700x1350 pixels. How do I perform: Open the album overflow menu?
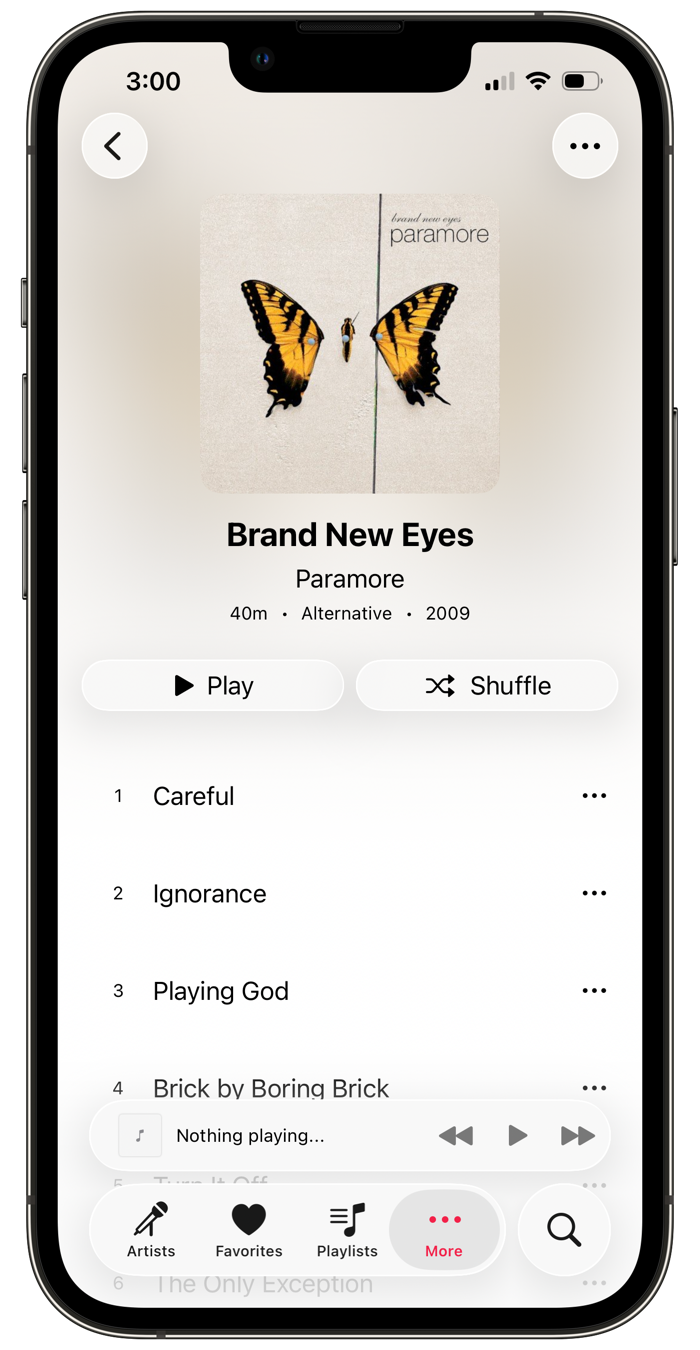(585, 146)
